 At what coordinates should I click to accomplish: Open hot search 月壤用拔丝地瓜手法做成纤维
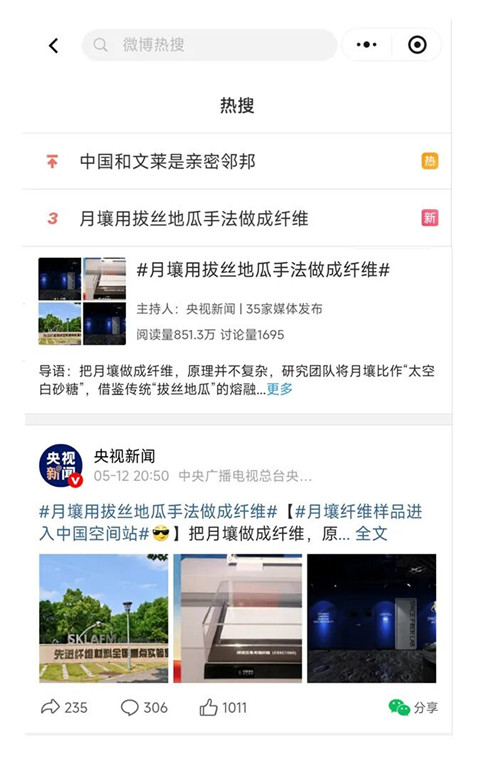tap(237, 218)
